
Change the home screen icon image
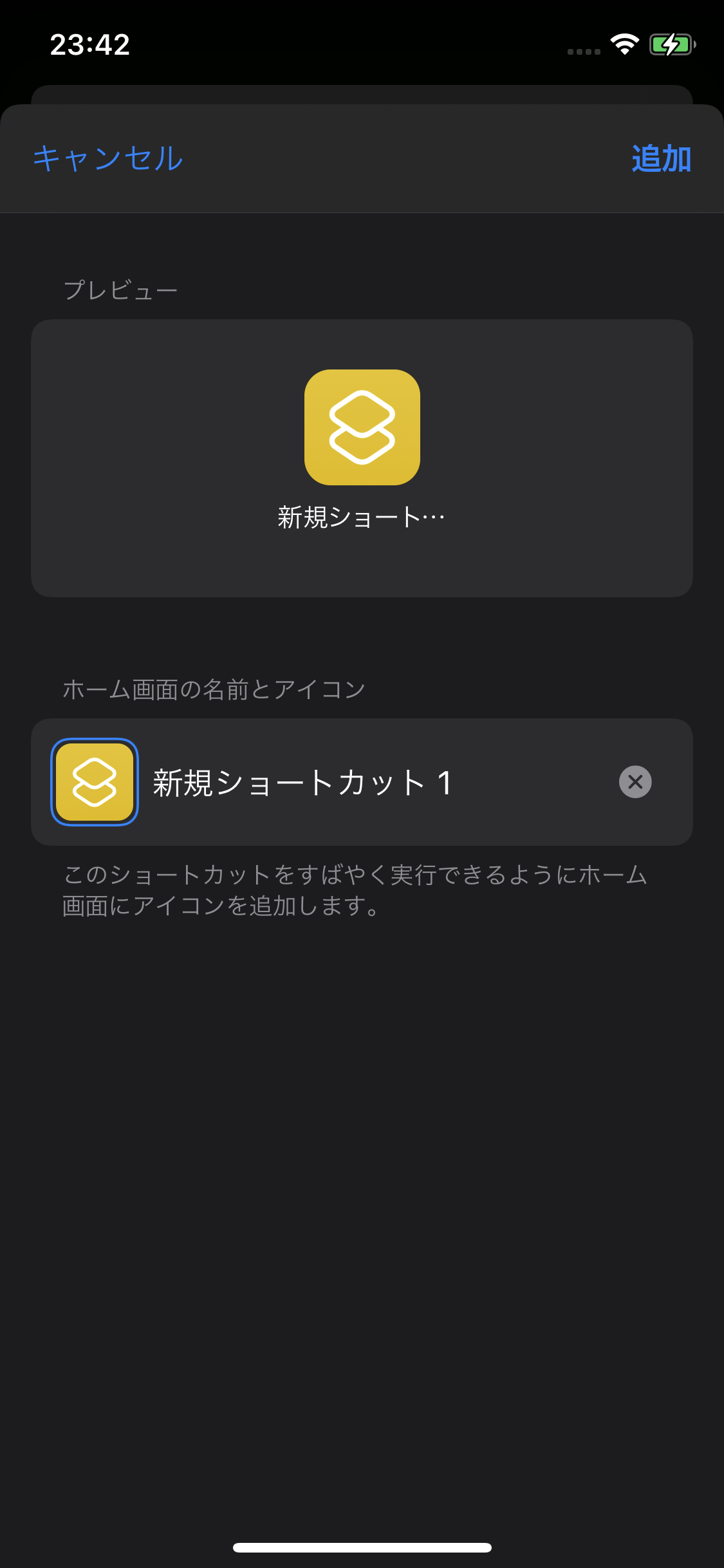coord(95,781)
